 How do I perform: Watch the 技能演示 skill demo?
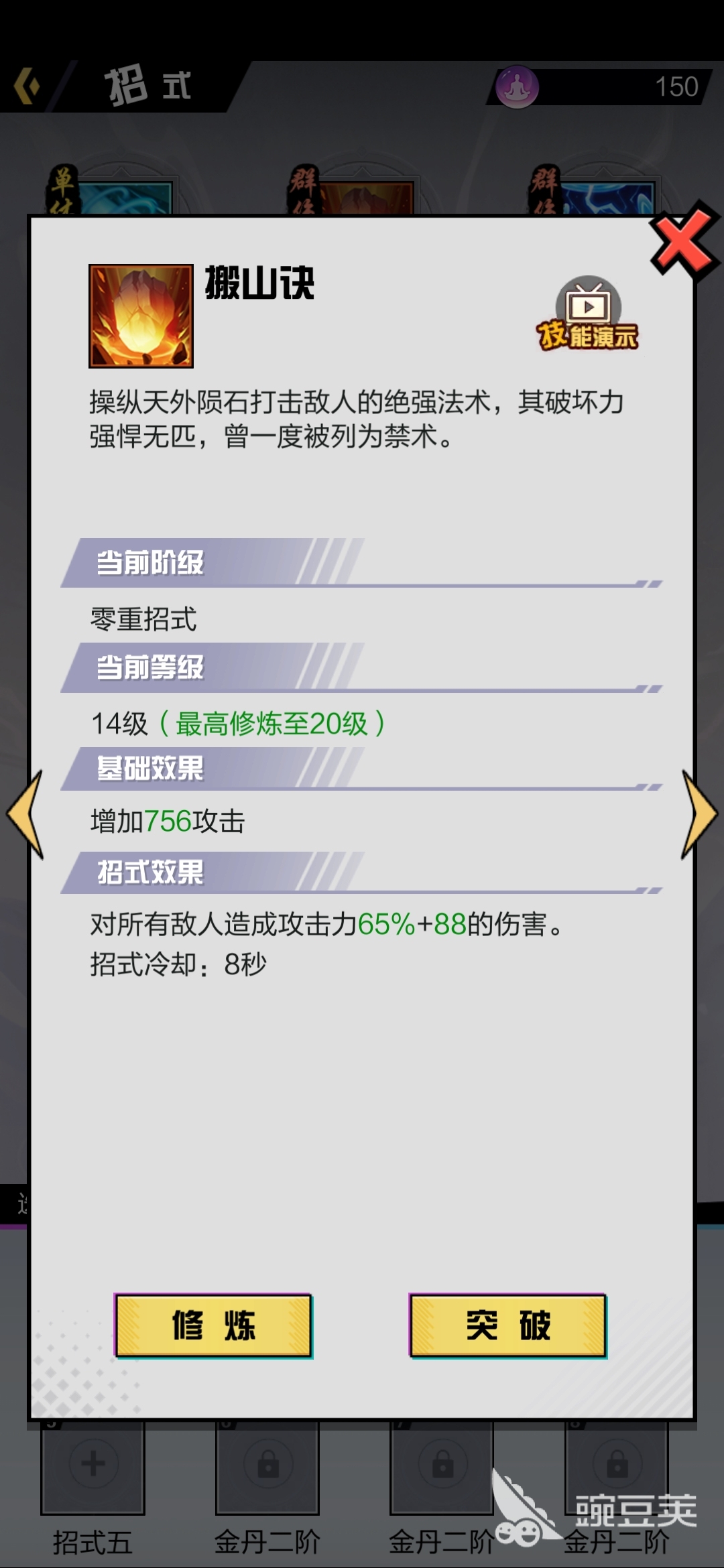pyautogui.click(x=587, y=314)
